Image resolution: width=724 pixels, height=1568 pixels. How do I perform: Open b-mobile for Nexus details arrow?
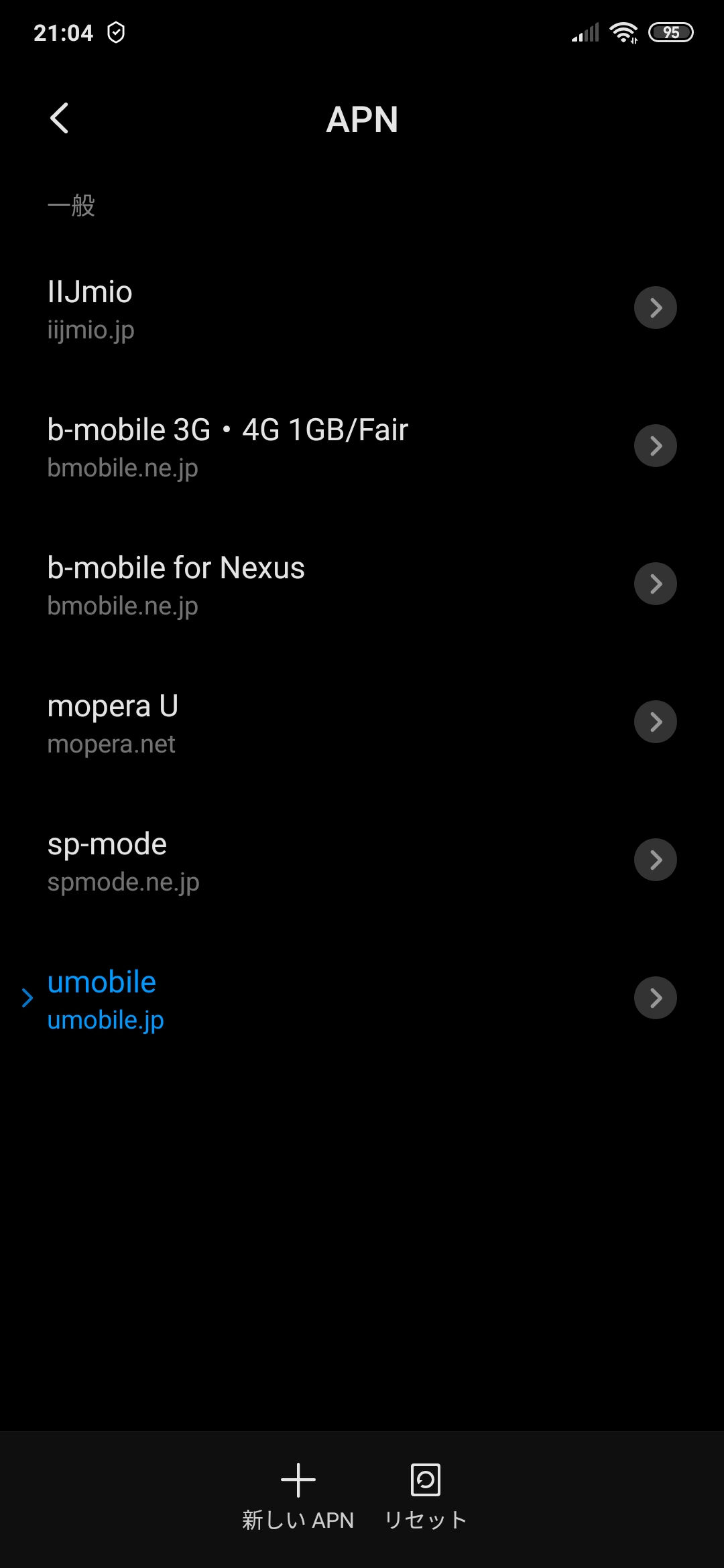point(655,584)
